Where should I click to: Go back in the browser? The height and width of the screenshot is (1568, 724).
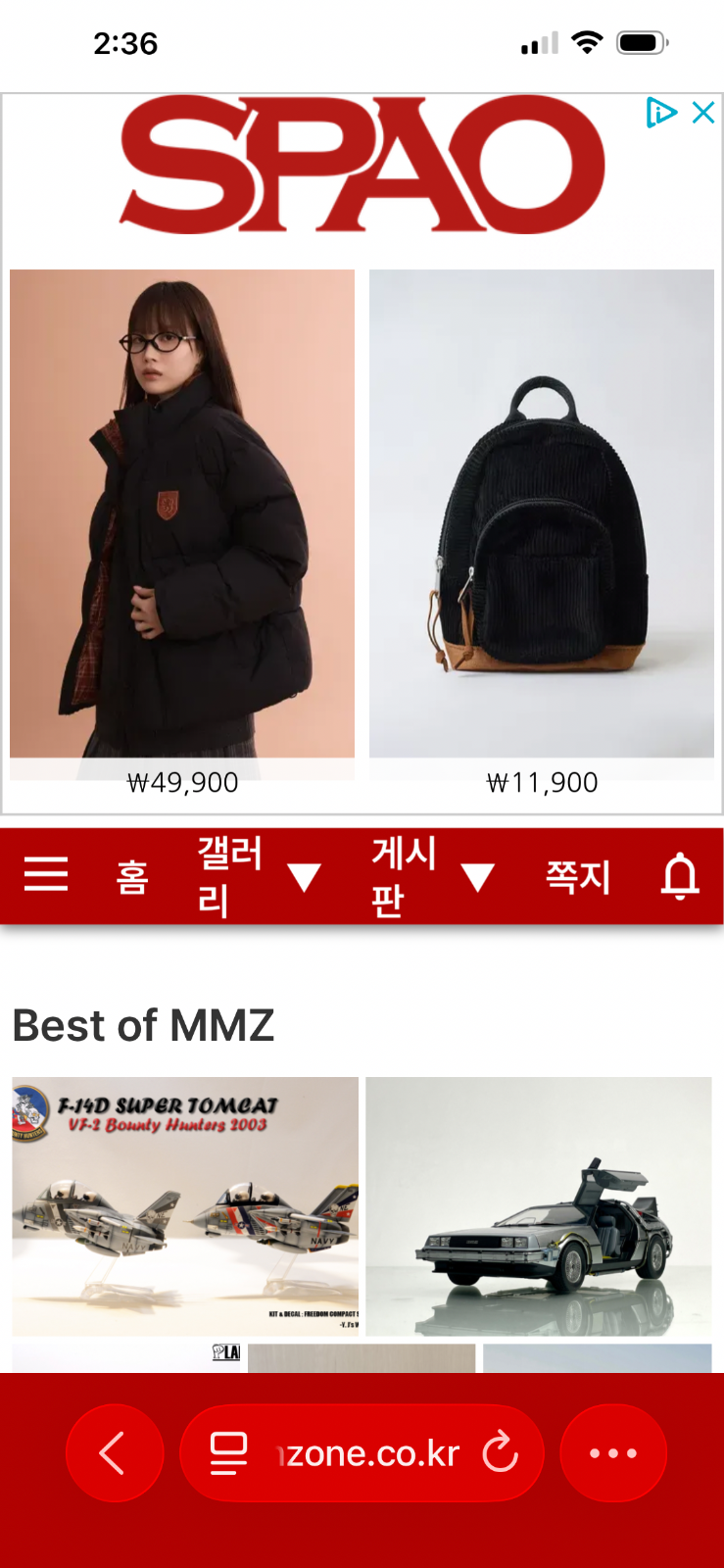[x=114, y=1452]
